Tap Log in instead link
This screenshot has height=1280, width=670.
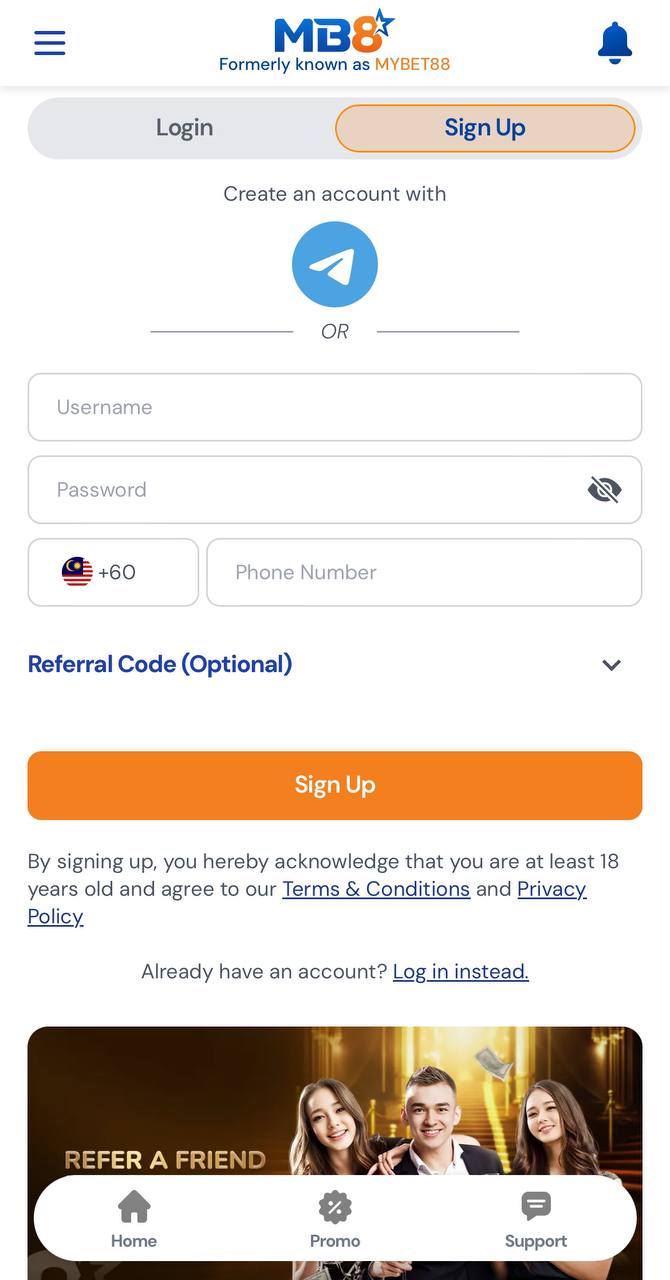[x=460, y=971]
